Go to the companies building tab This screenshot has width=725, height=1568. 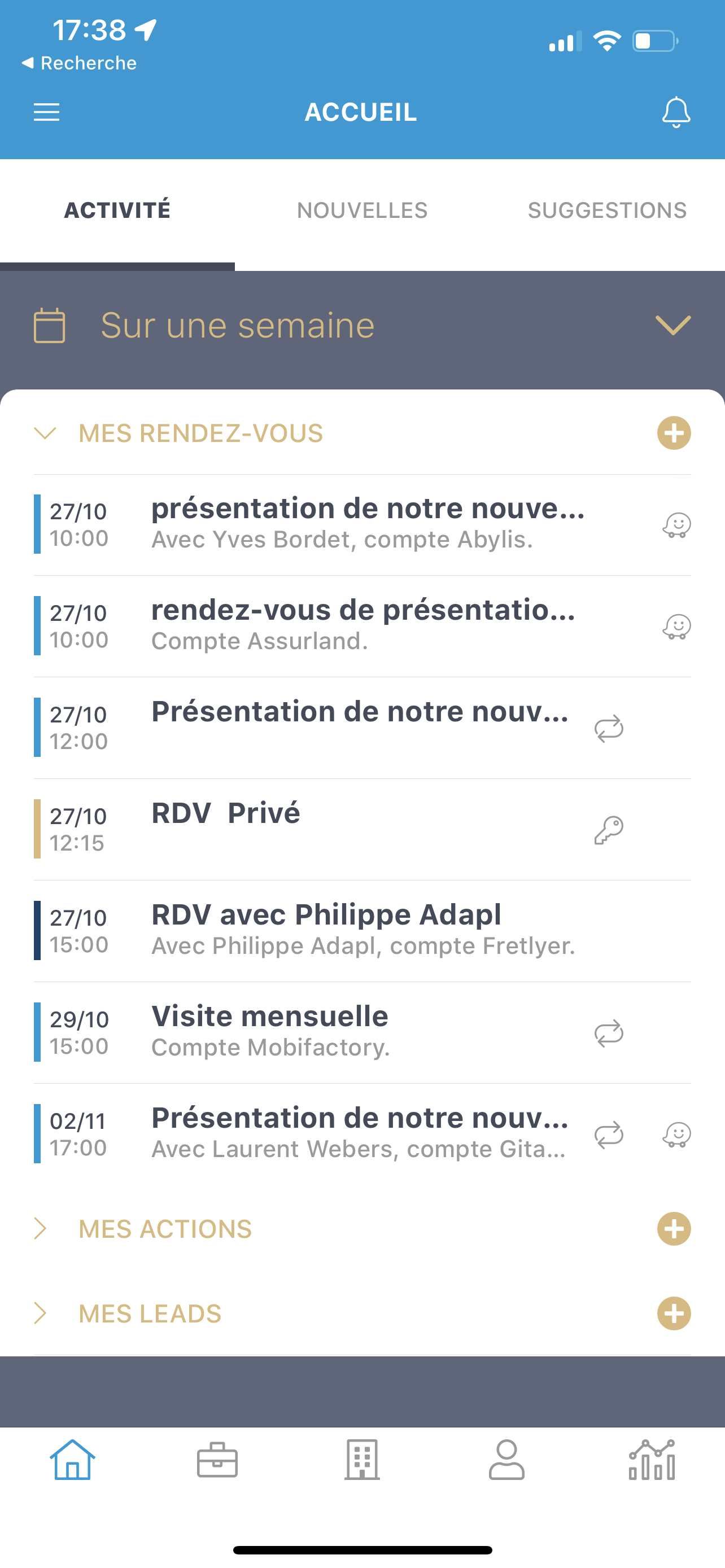coord(362,1460)
